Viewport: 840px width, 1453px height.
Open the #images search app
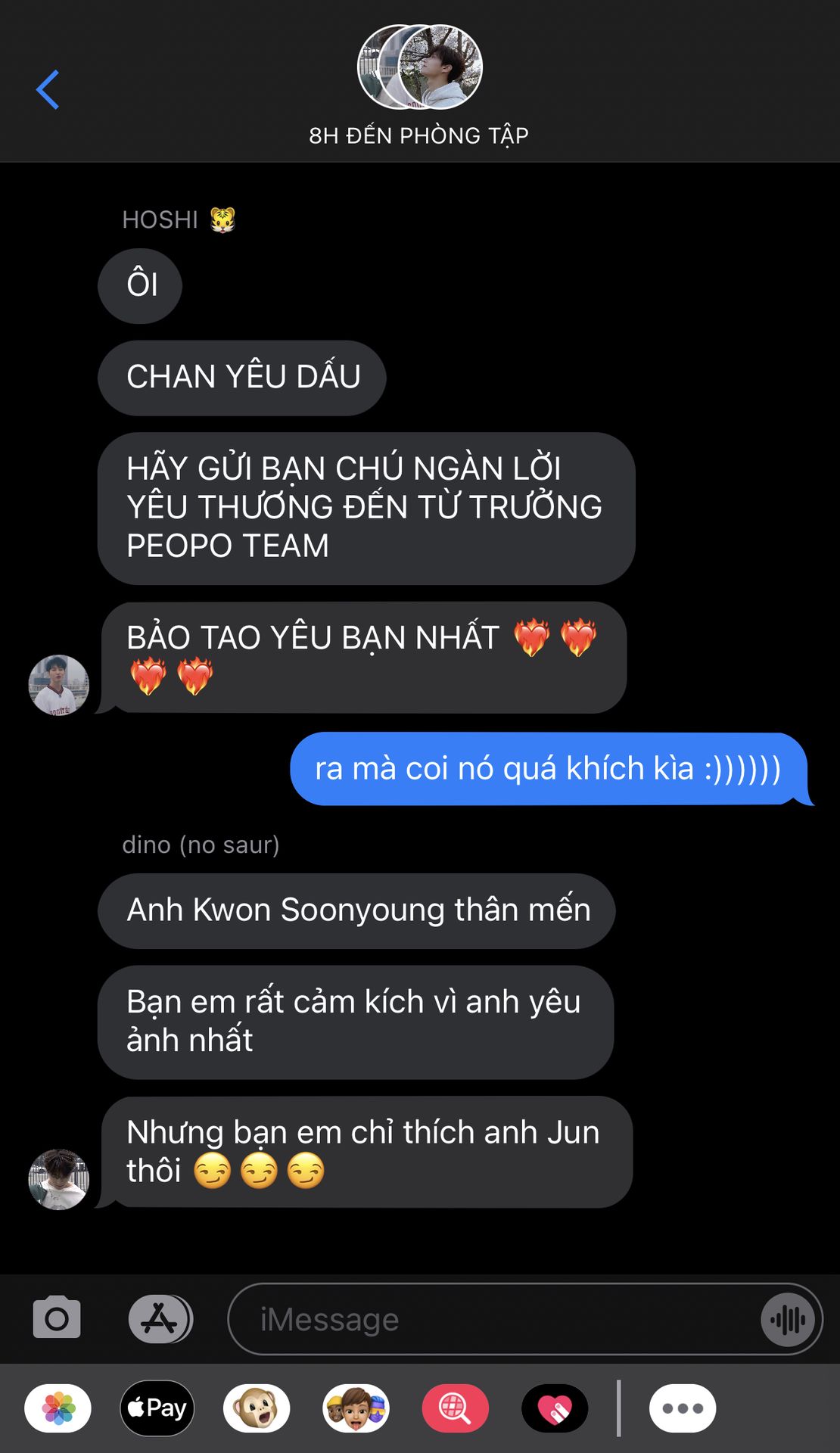455,1408
